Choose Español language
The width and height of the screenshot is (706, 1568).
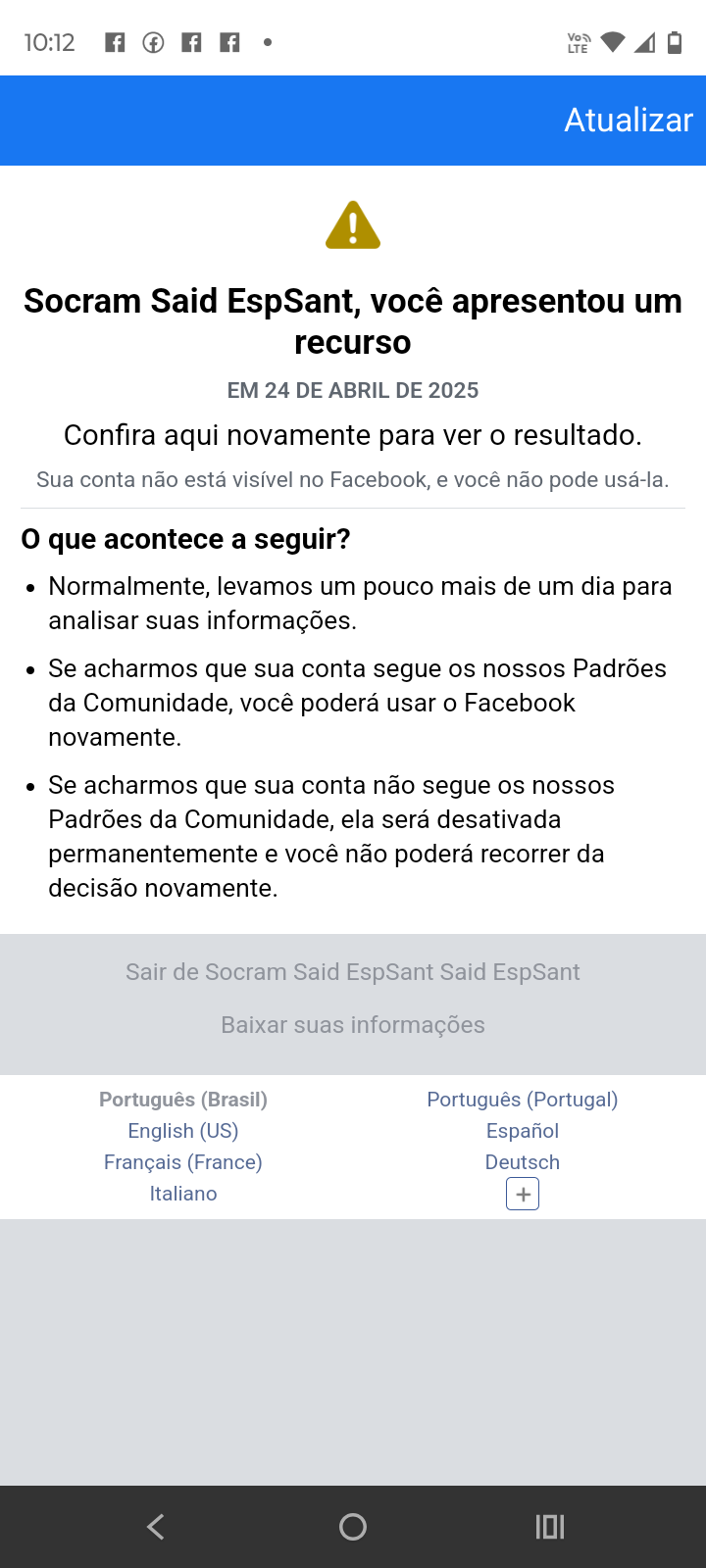523,1131
